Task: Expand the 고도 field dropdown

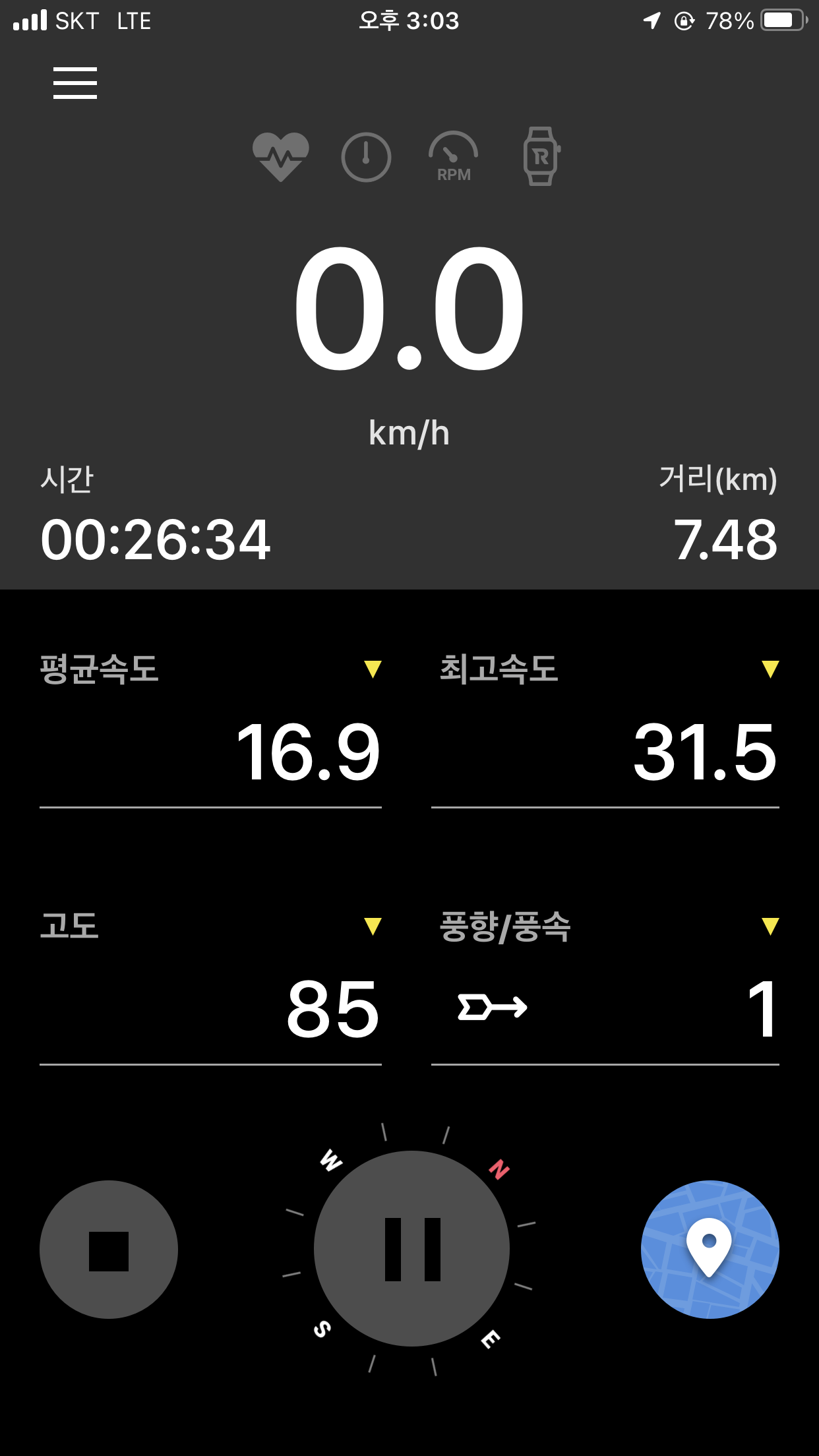Action: pyautogui.click(x=373, y=926)
